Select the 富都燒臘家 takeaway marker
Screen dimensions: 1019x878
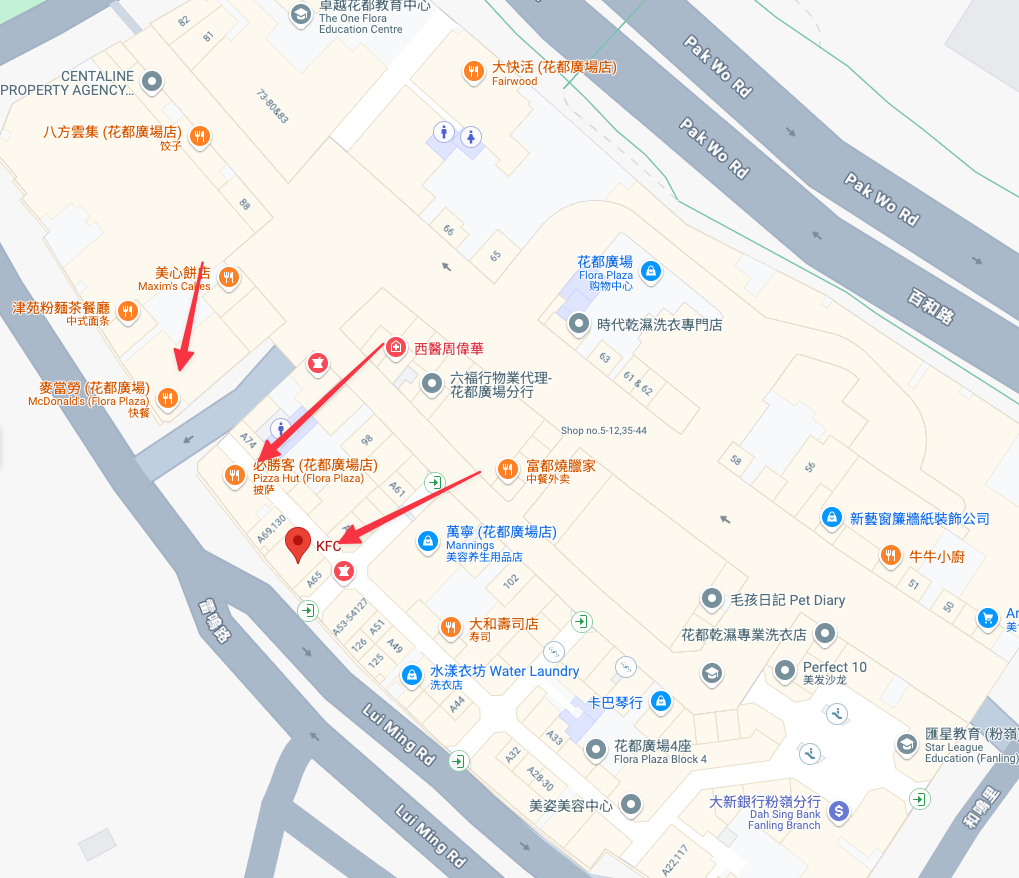[x=507, y=468]
